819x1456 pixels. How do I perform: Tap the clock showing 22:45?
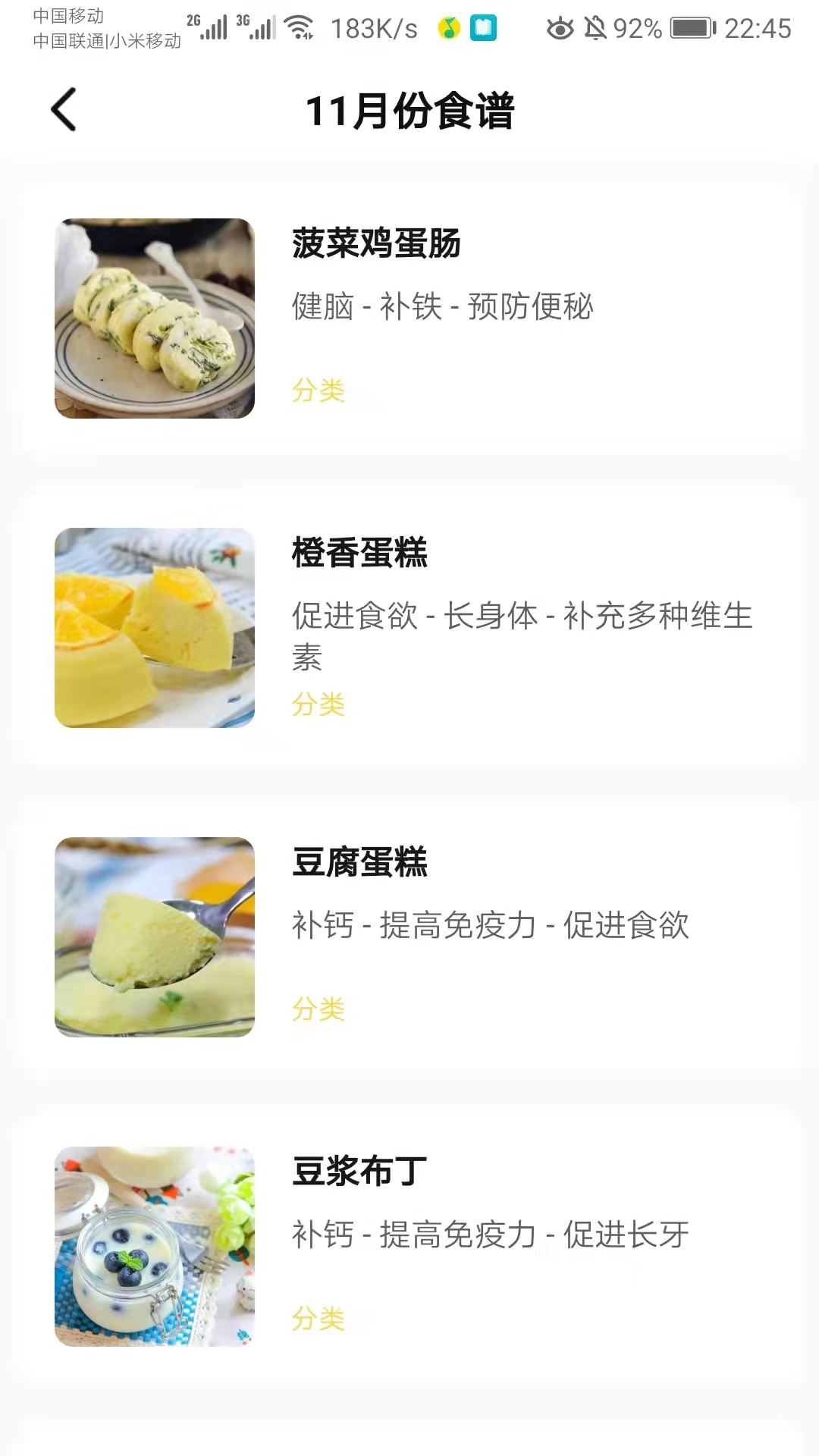(x=758, y=30)
